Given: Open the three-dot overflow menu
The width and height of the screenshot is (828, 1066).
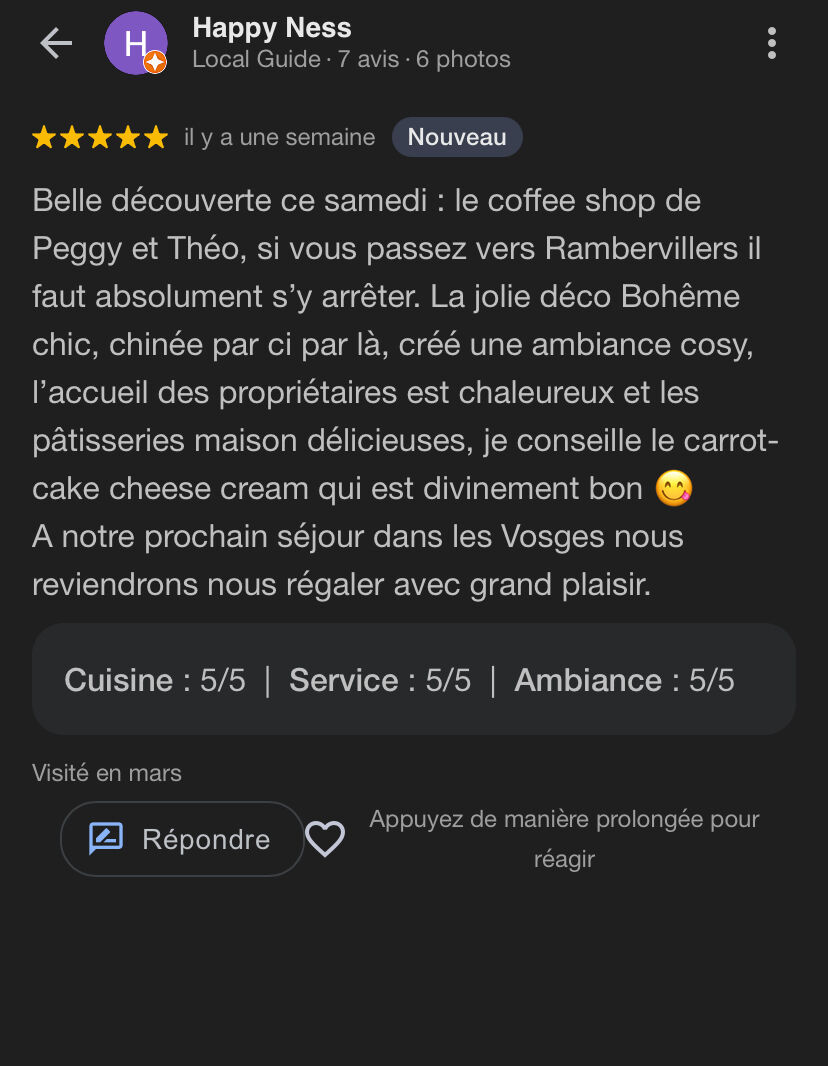Looking at the screenshot, I should [x=771, y=43].
